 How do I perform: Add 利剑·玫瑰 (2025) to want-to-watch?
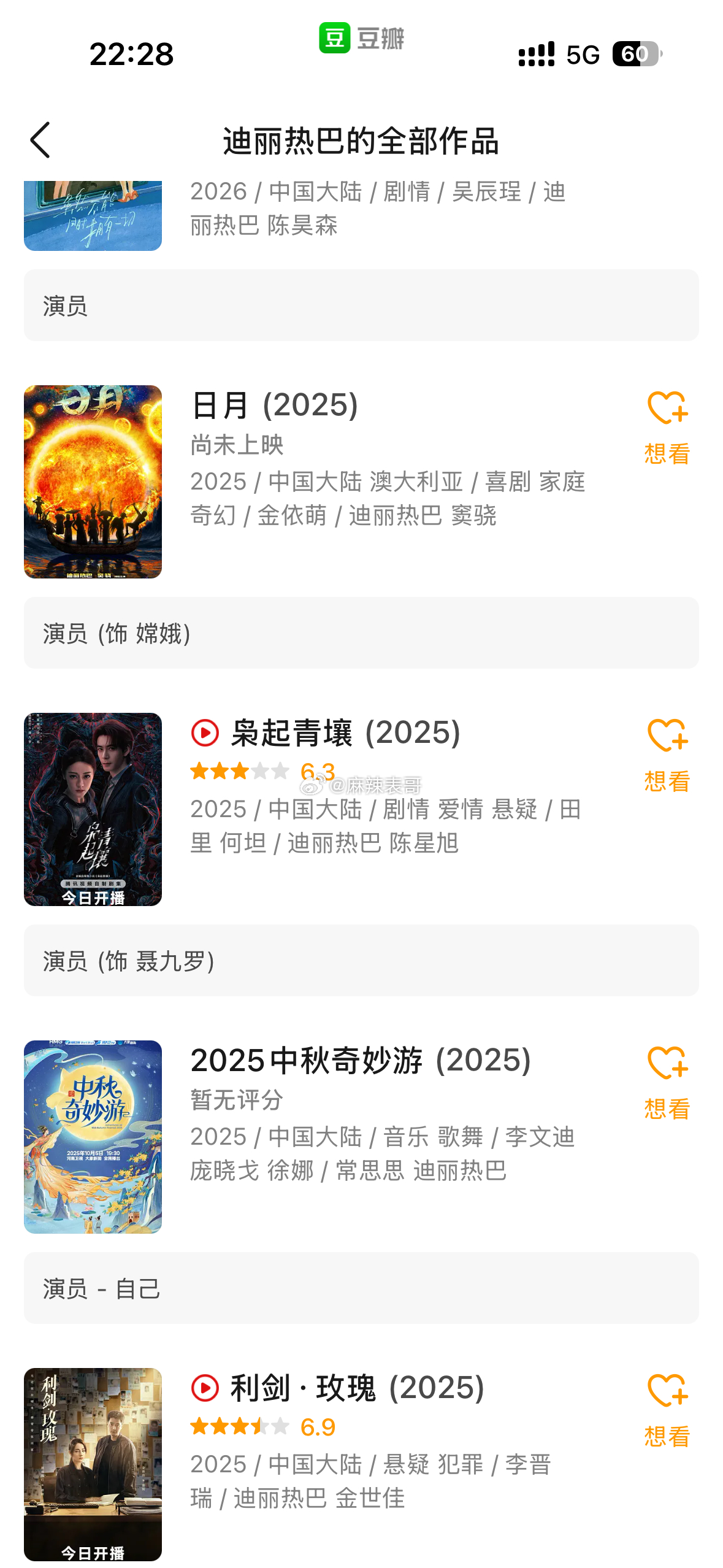667,1410
